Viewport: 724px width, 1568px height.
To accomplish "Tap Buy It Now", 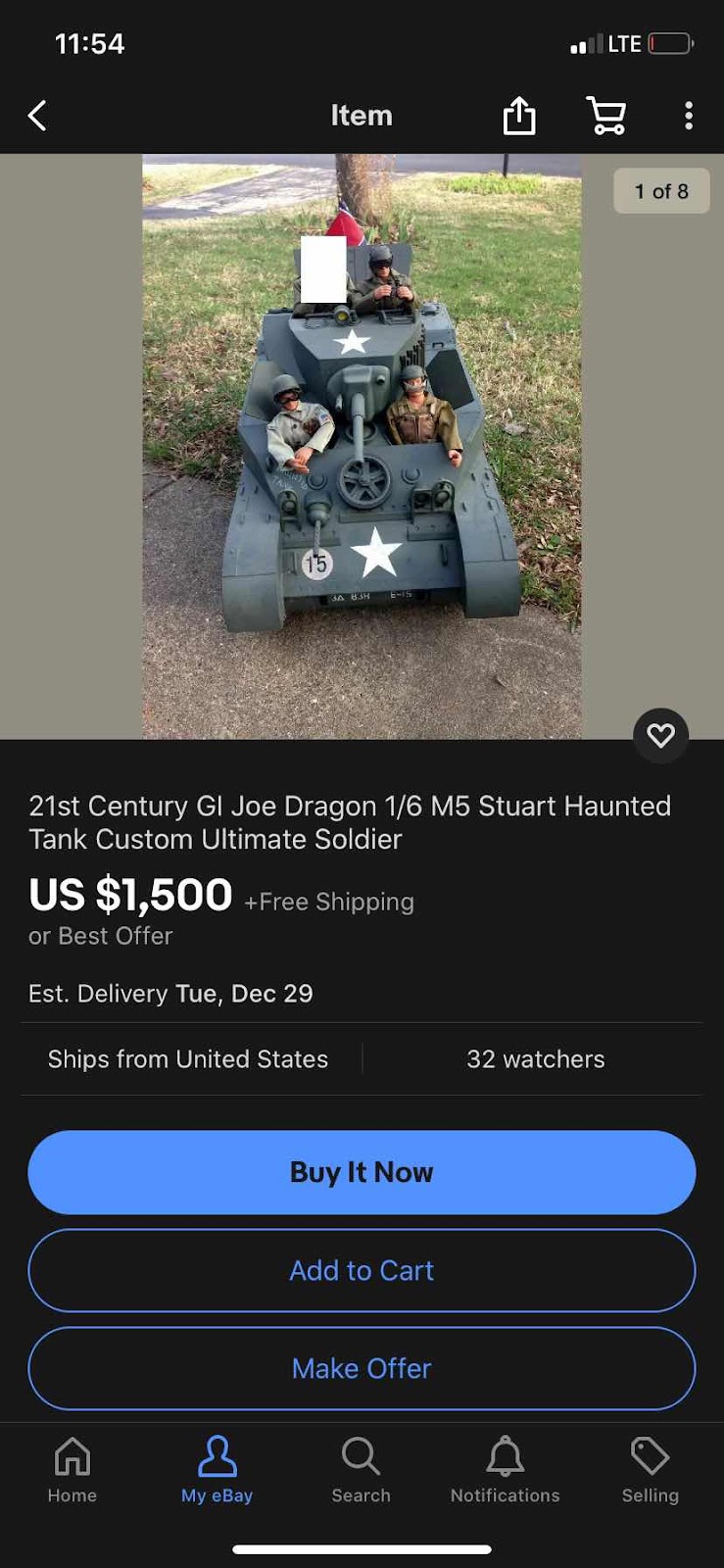I will (x=362, y=1172).
